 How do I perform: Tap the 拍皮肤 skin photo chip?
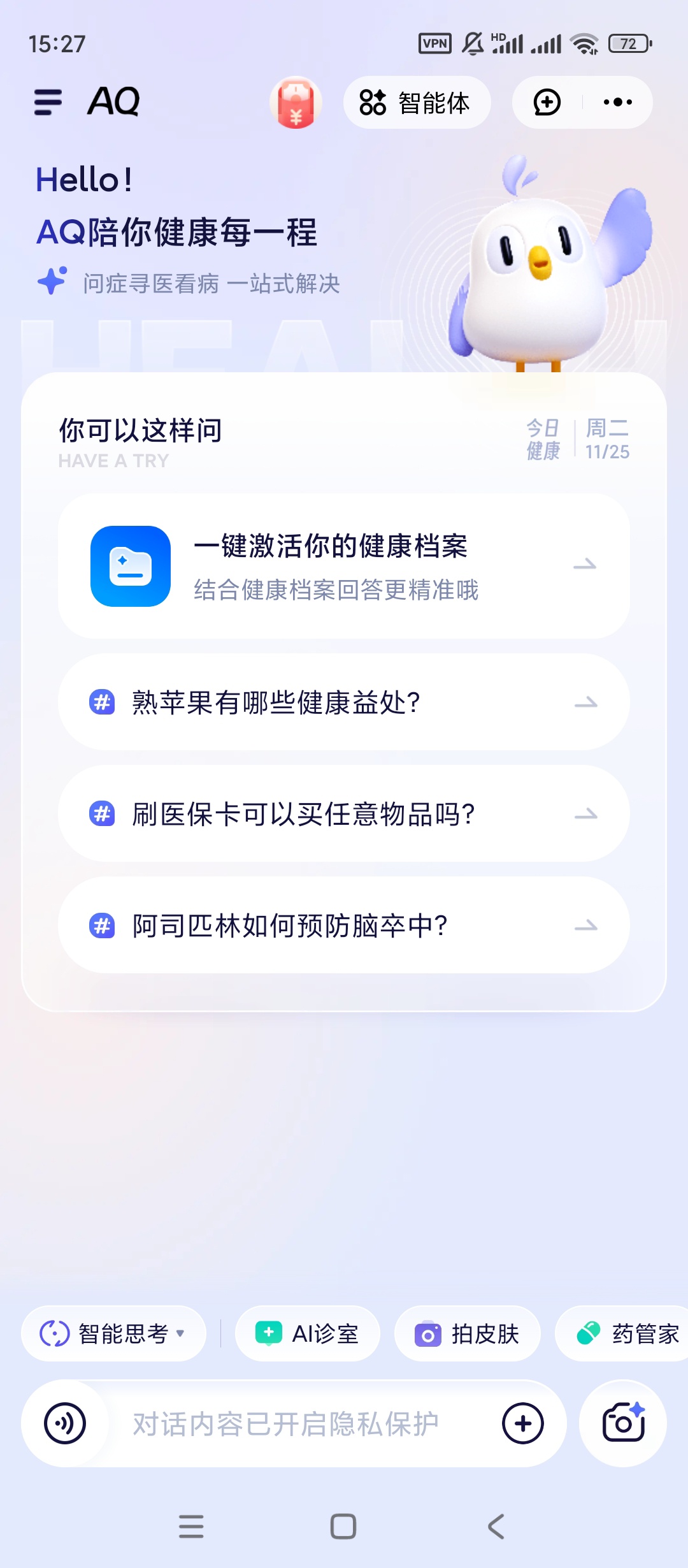[x=468, y=1333]
